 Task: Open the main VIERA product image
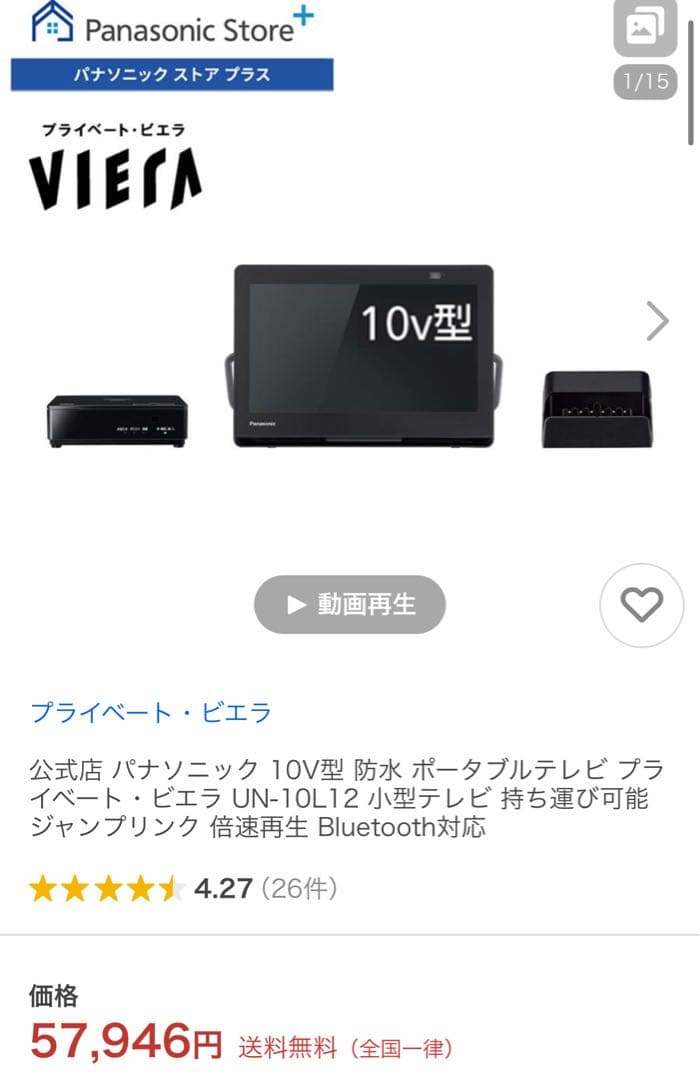363,356
